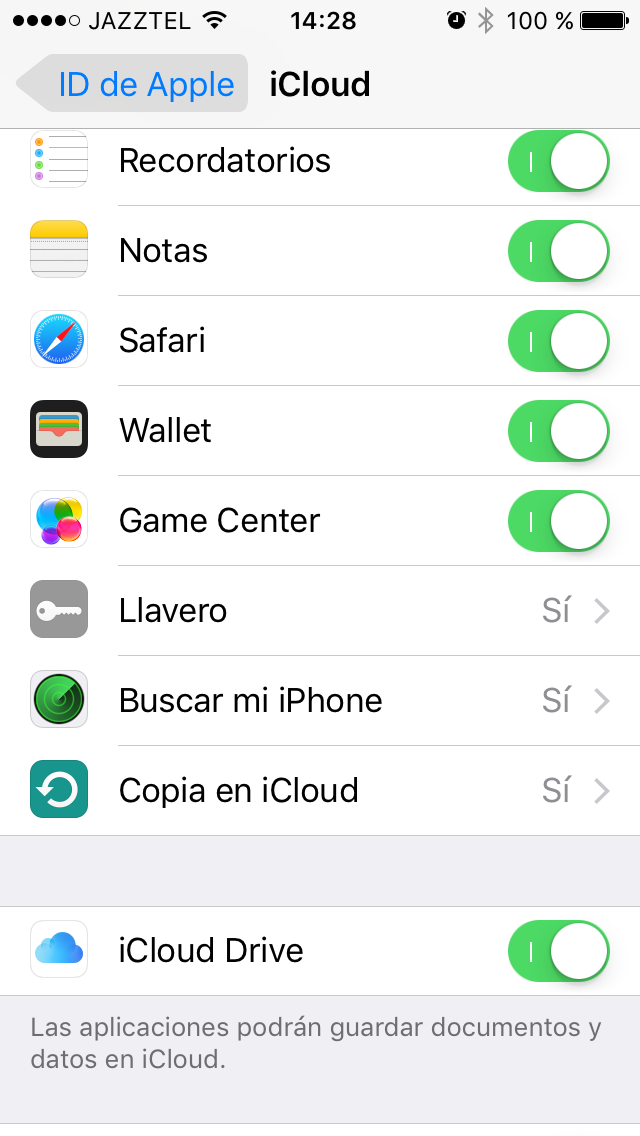Open Llavero settings
This screenshot has width=640, height=1136.
point(320,610)
